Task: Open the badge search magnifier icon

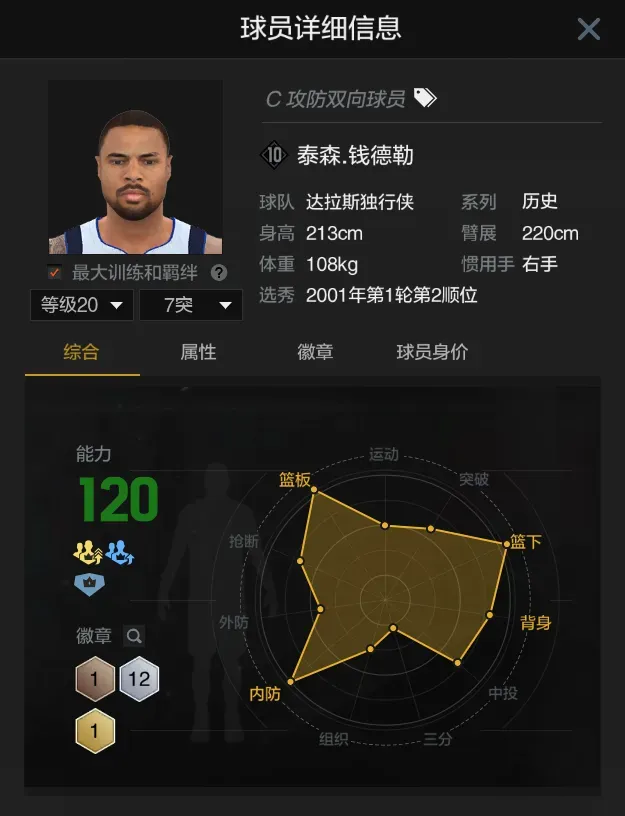Action: tap(134, 636)
